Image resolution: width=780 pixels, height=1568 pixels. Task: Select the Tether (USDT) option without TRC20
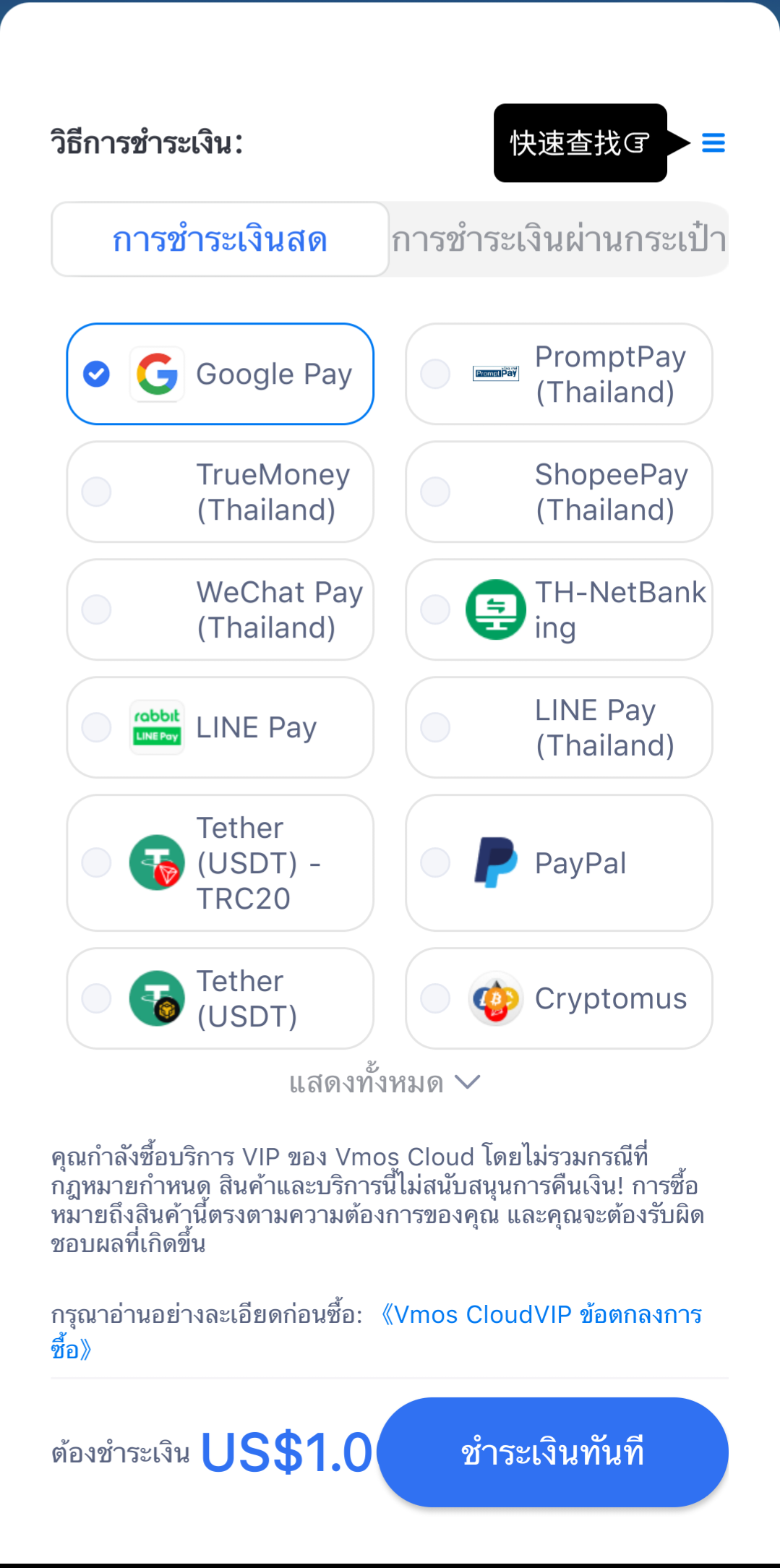coord(220,998)
